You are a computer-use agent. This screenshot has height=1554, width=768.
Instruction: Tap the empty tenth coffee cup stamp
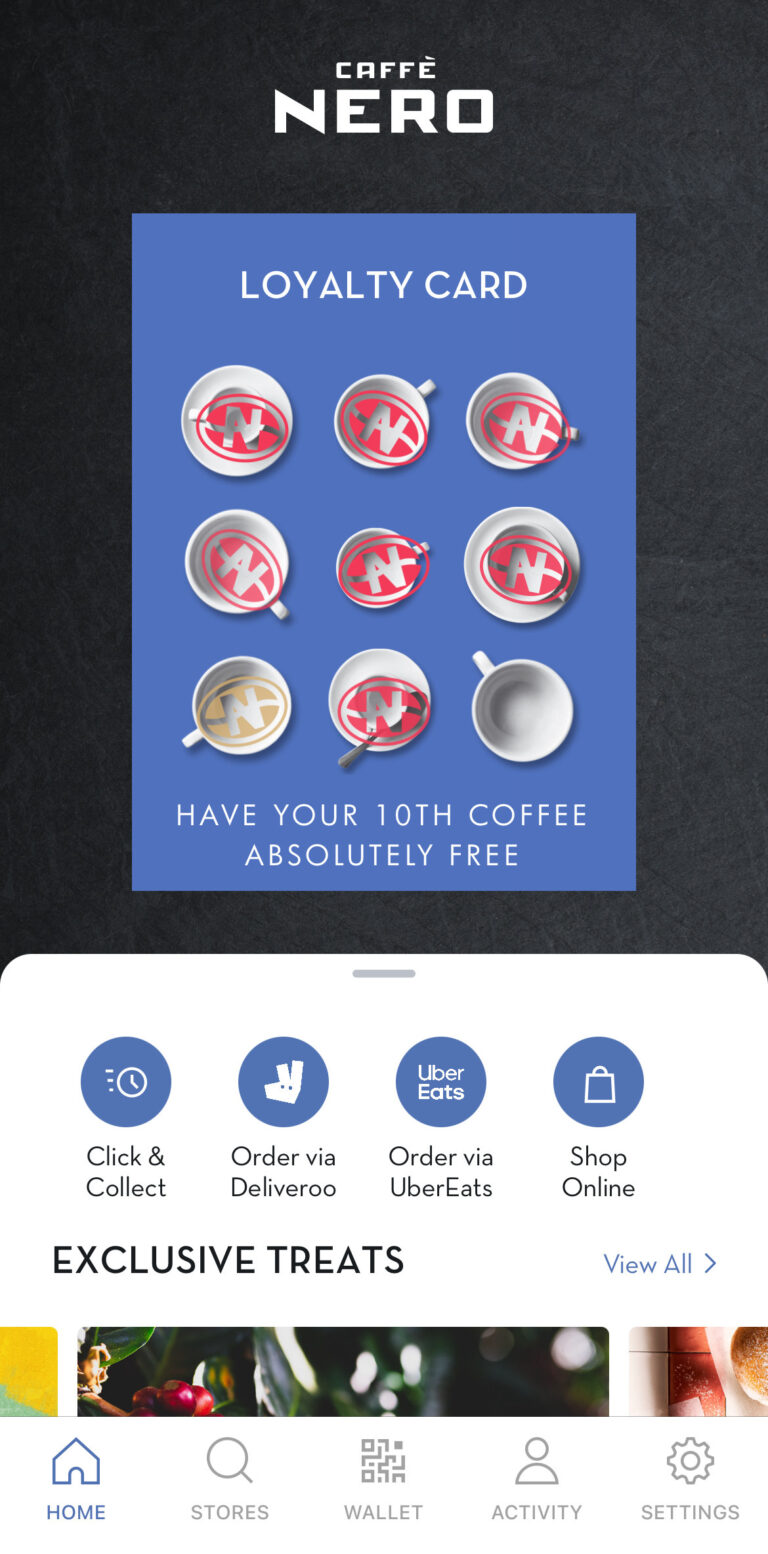tap(523, 706)
